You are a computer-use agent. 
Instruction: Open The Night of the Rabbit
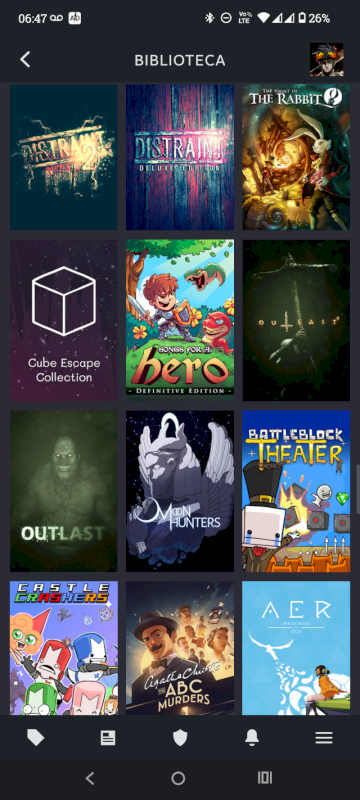[x=296, y=157]
